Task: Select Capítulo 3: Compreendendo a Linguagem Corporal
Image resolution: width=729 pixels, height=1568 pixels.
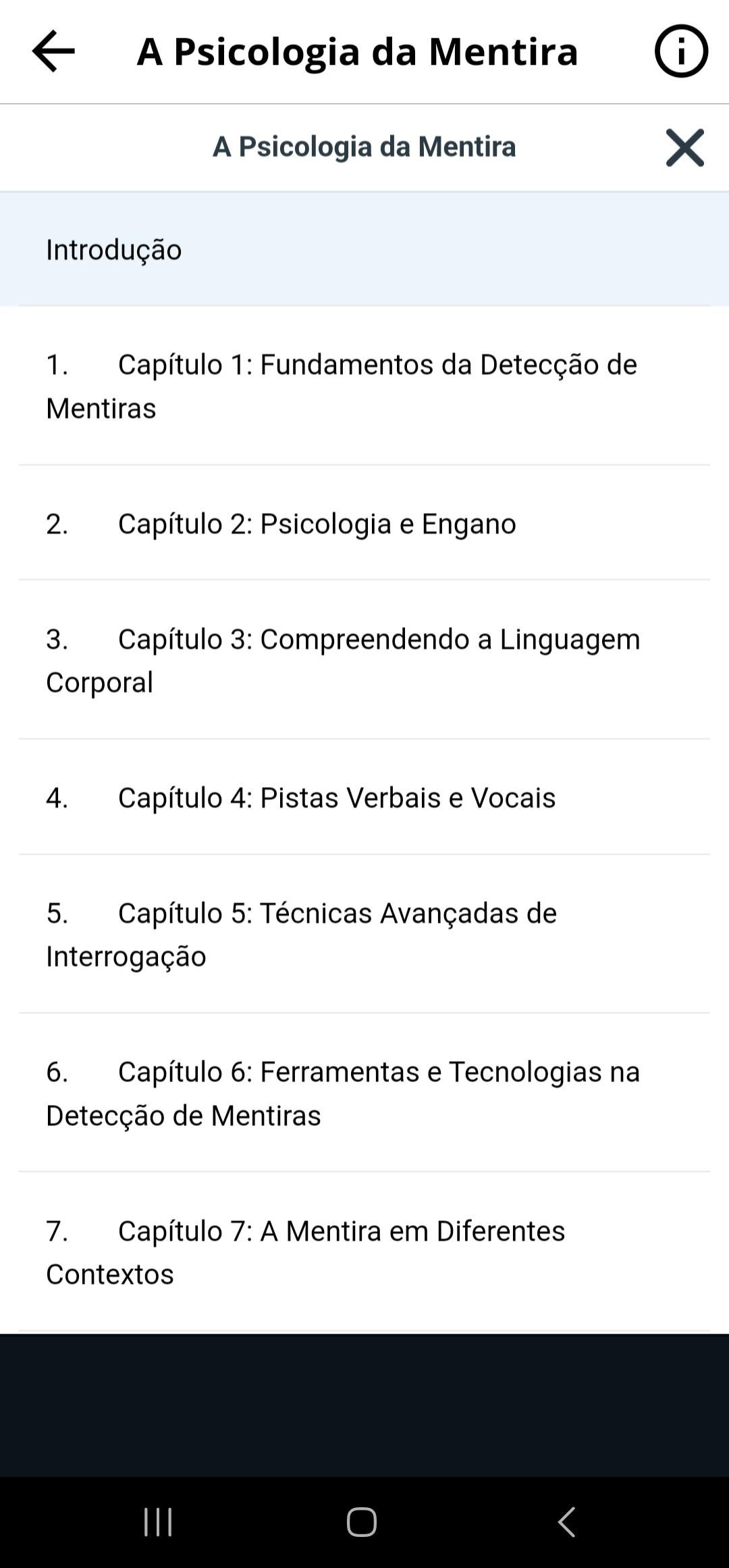Action: [344, 659]
